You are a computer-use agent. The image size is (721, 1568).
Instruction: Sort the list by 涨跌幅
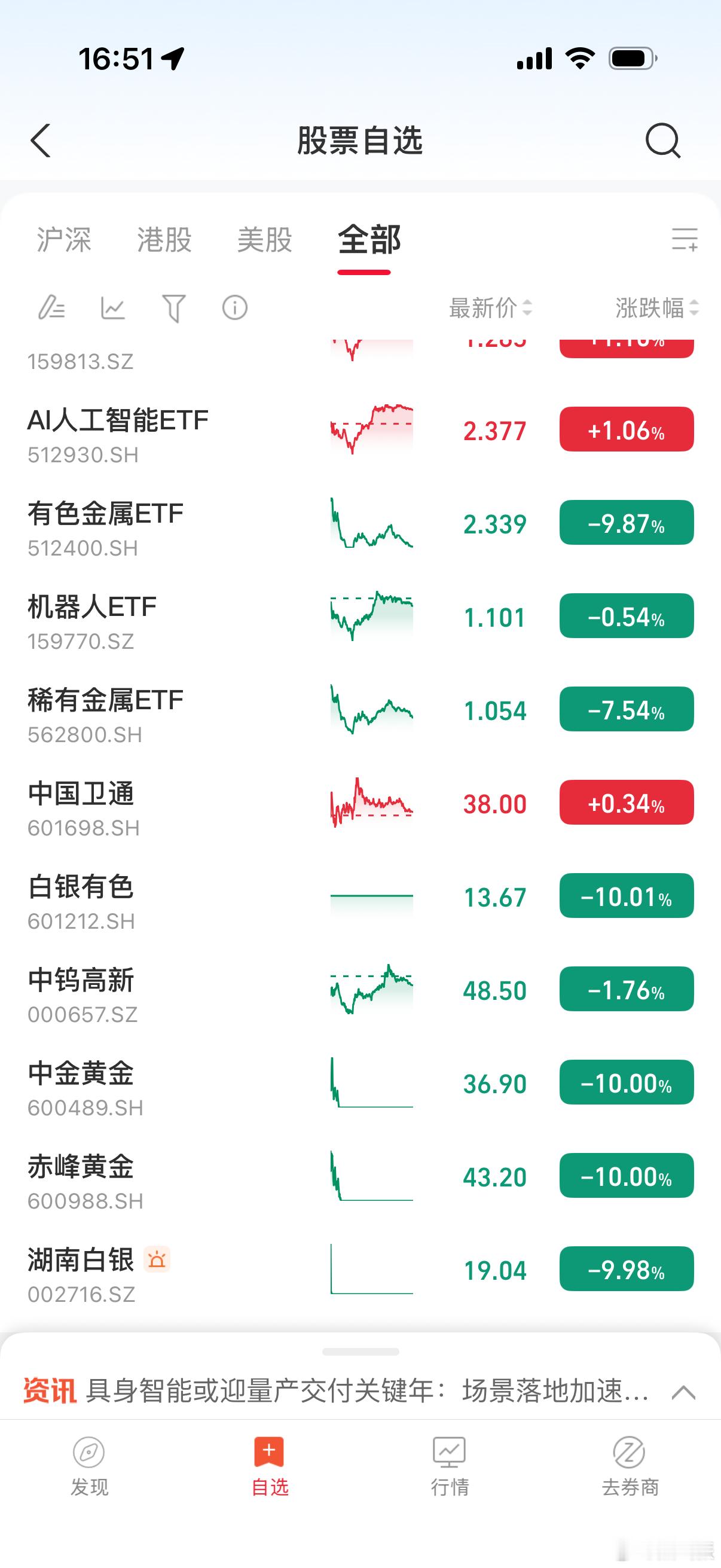tap(656, 308)
